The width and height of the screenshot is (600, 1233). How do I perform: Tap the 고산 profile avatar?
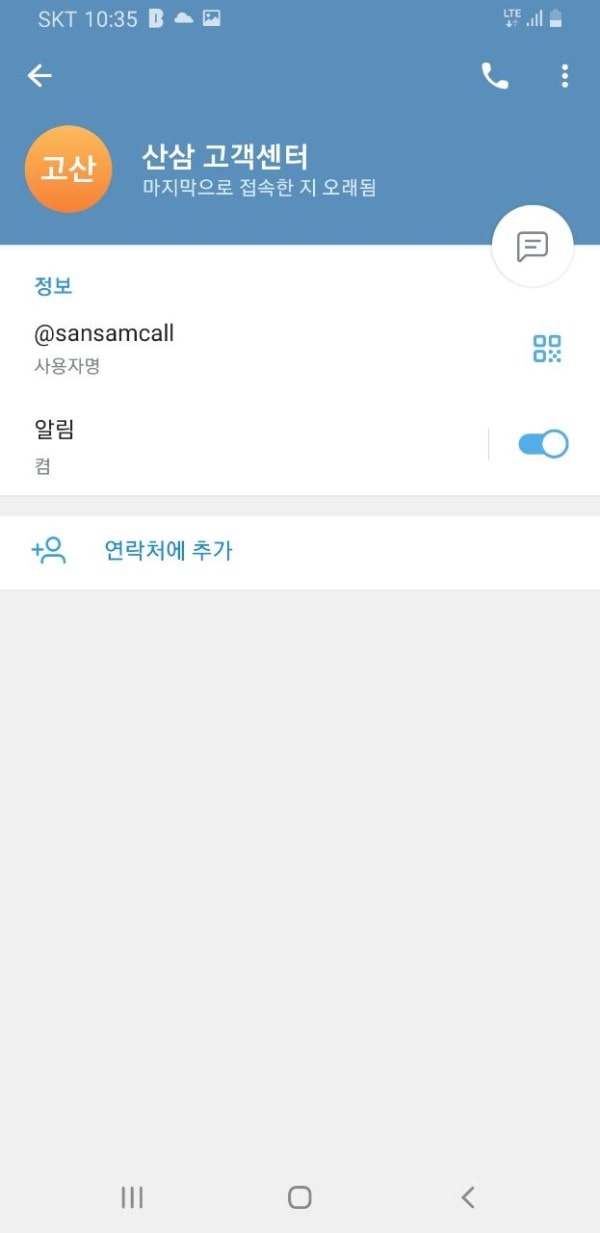tap(68, 169)
